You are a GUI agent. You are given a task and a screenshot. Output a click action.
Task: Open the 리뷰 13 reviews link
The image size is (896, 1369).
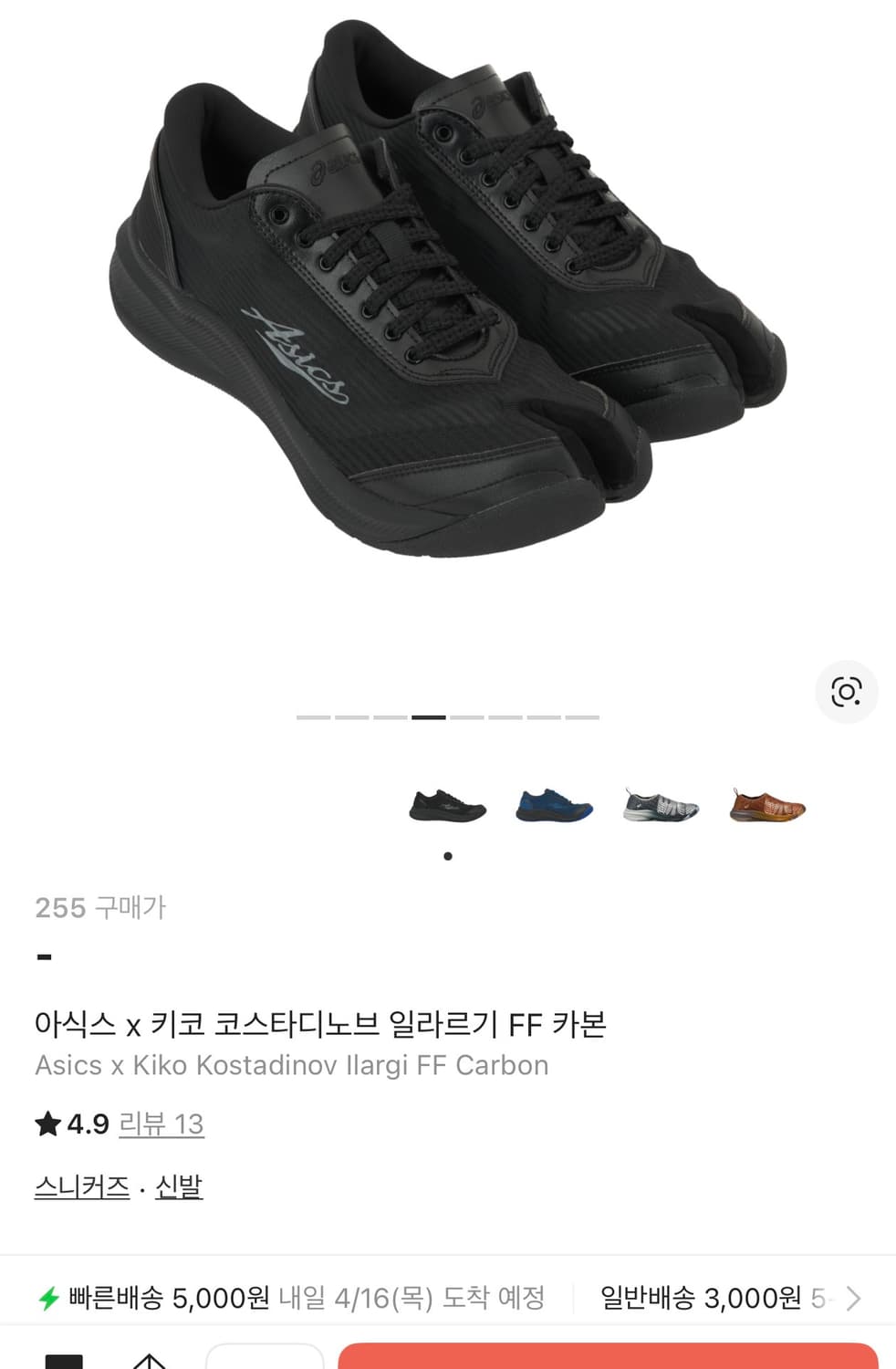coord(161,1124)
